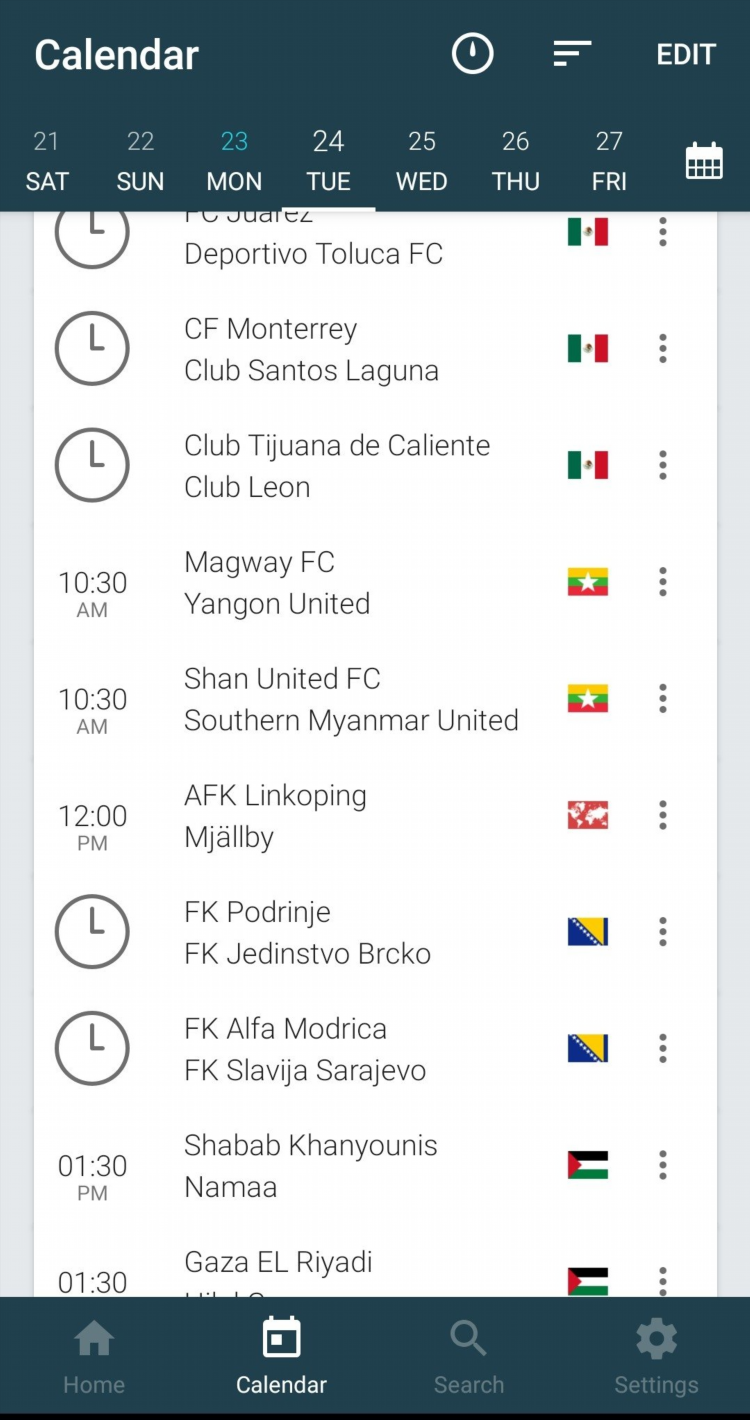Screen dimensions: 750x1420
Task: Open FK Alfa Modrica vs FK Slavija Sarajevo
Action: click(x=375, y=1048)
